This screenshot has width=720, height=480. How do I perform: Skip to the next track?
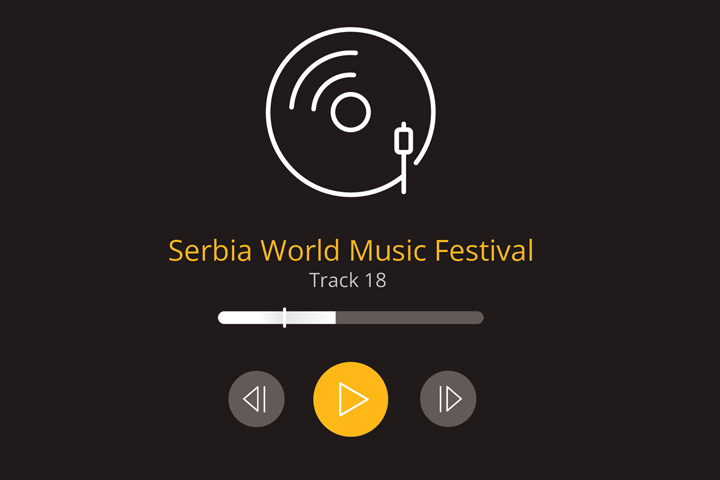448,399
